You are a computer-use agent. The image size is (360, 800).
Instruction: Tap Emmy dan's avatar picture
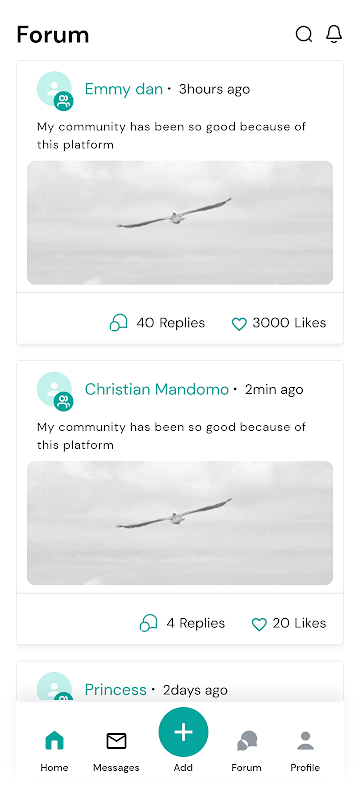(55, 90)
